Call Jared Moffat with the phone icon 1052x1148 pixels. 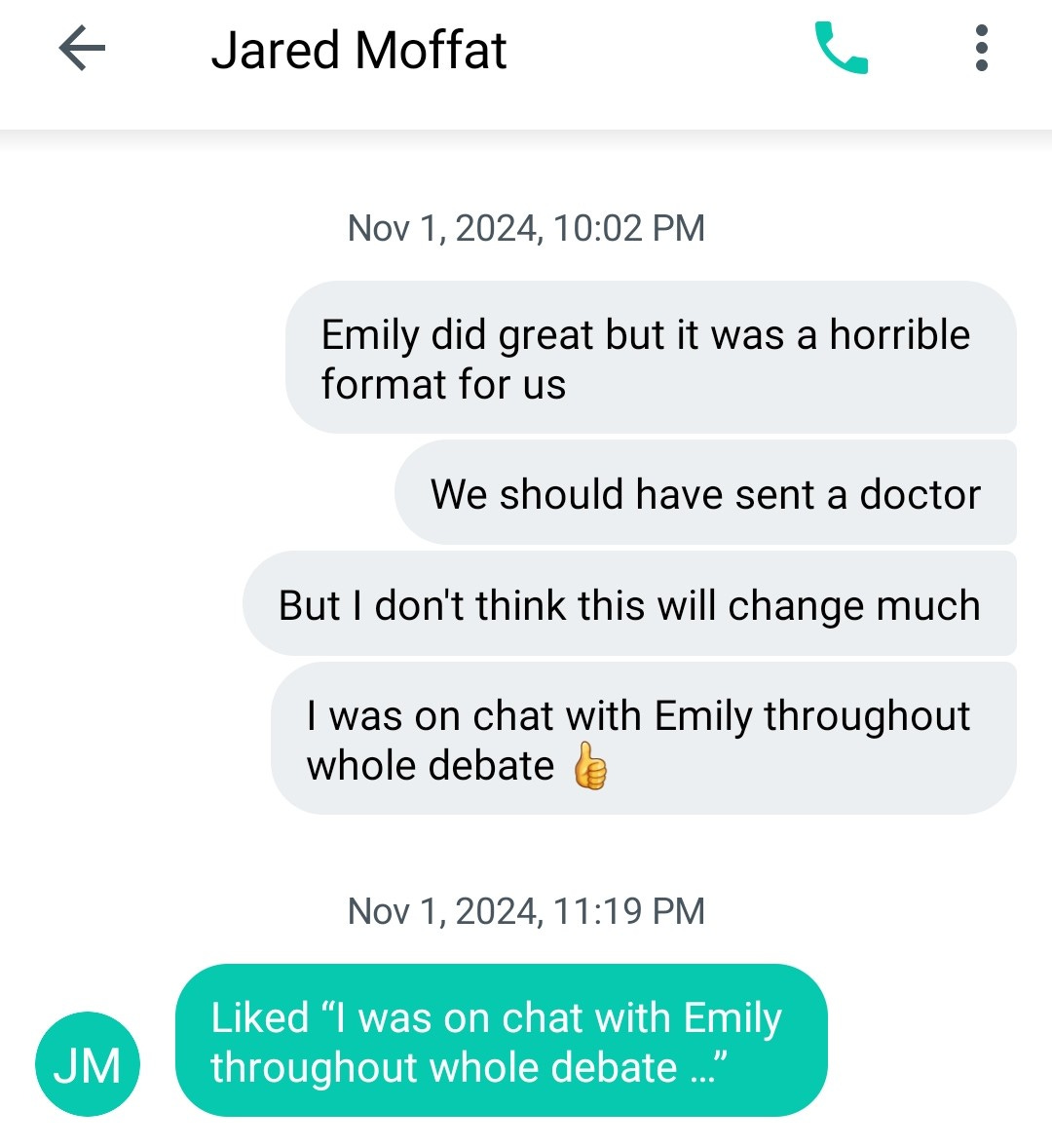coord(842,49)
